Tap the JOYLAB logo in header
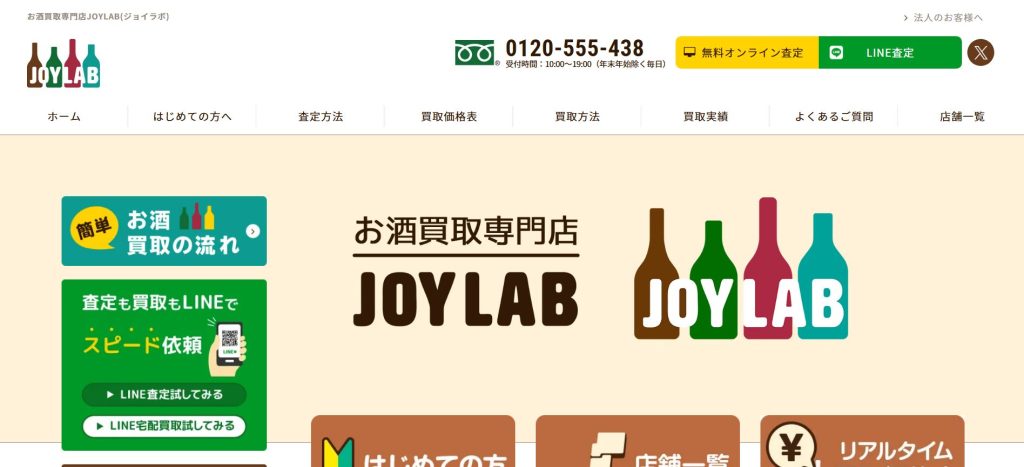Viewport: 1024px width, 467px height. point(63,65)
